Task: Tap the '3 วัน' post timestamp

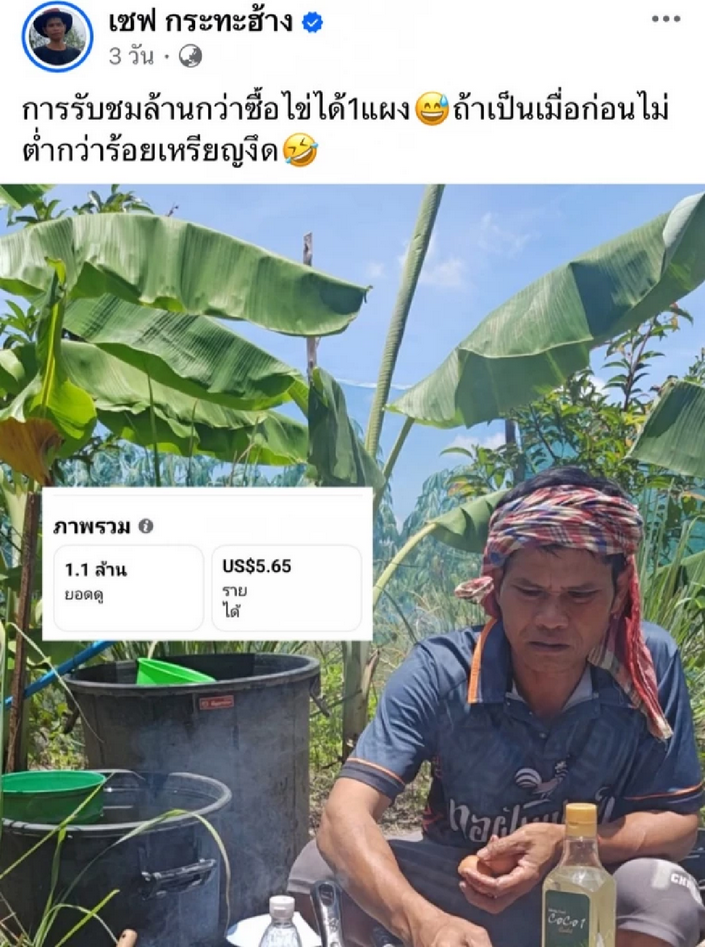Action: click(x=131, y=57)
